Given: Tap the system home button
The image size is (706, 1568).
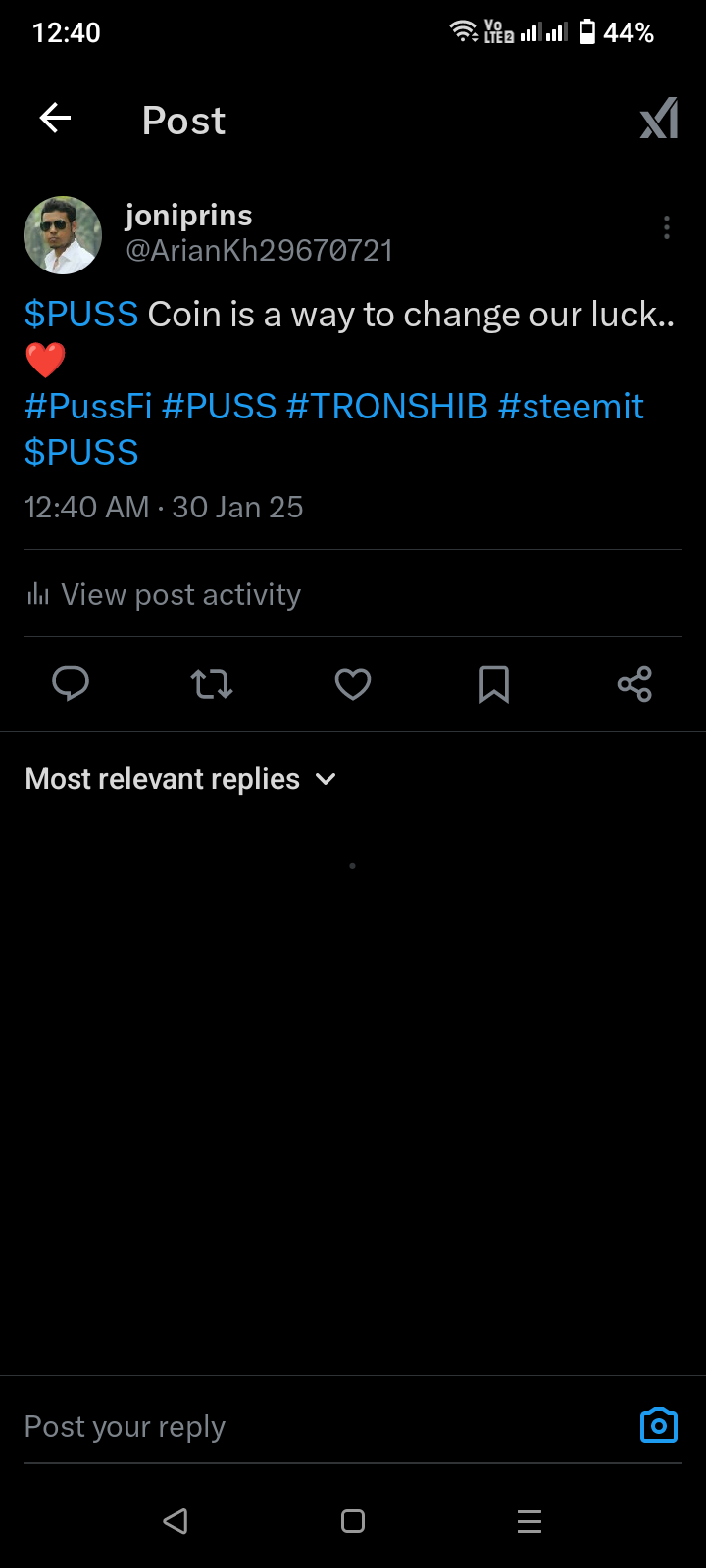Looking at the screenshot, I should pos(353,1521).
